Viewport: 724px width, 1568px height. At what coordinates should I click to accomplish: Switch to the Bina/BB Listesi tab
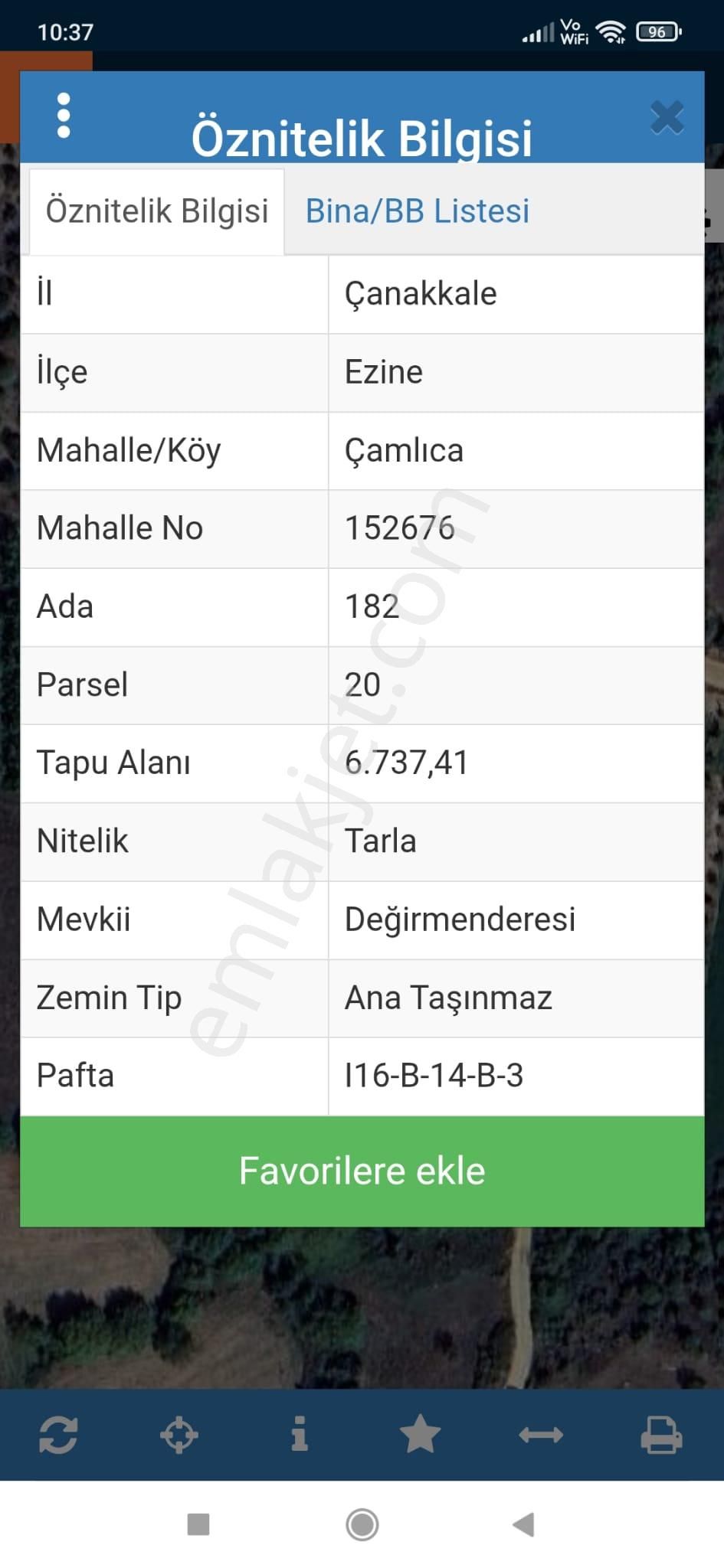(x=418, y=210)
